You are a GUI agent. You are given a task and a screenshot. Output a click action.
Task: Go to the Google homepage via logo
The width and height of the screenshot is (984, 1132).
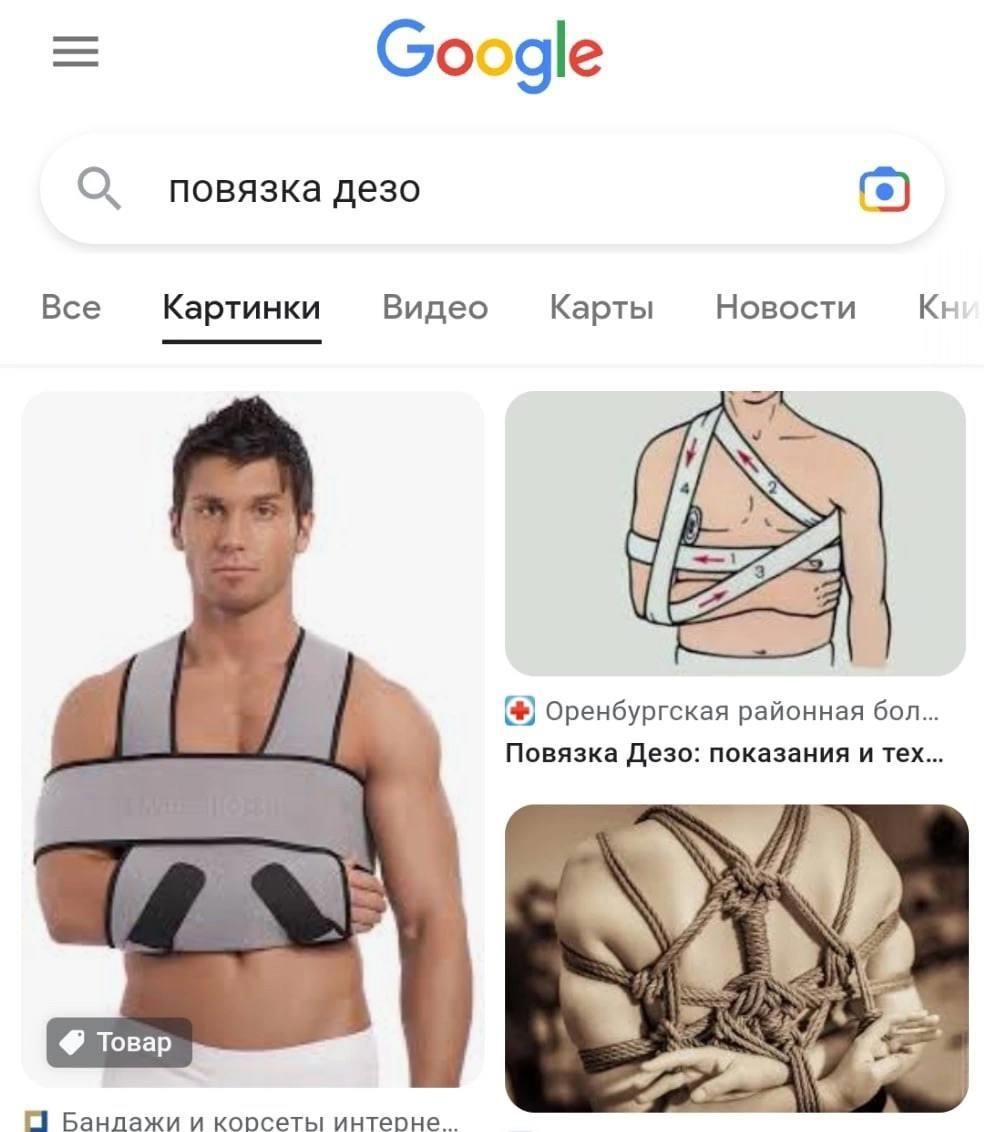489,55
